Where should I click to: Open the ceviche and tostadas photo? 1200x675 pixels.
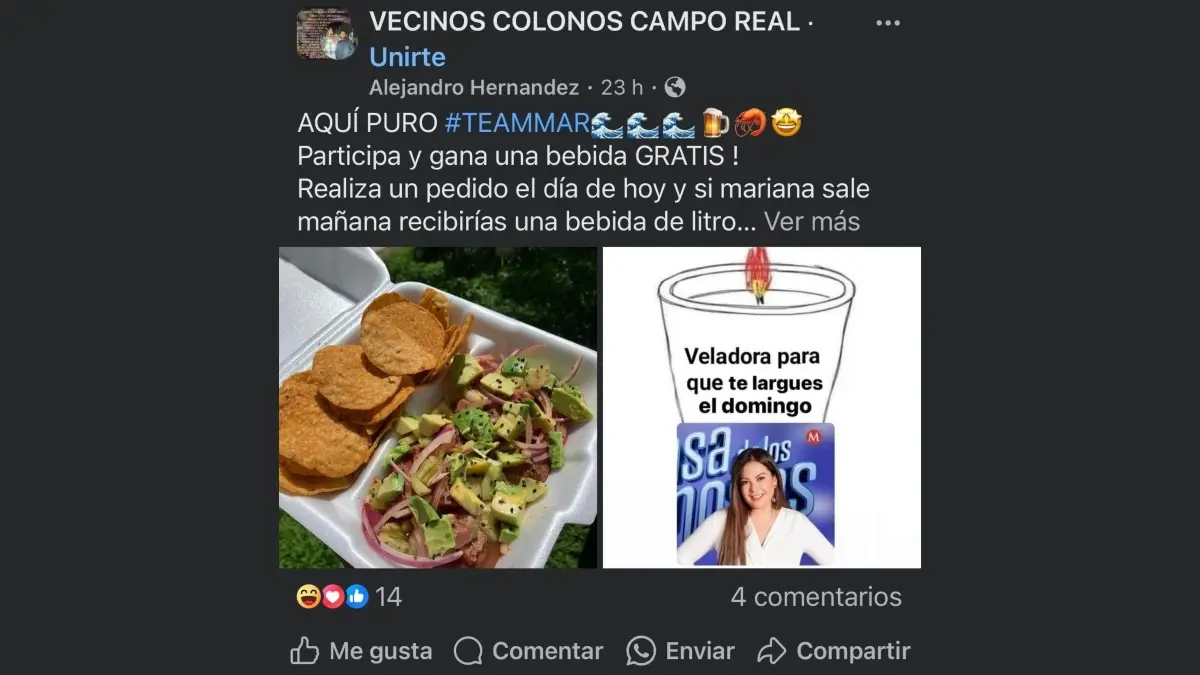point(438,408)
